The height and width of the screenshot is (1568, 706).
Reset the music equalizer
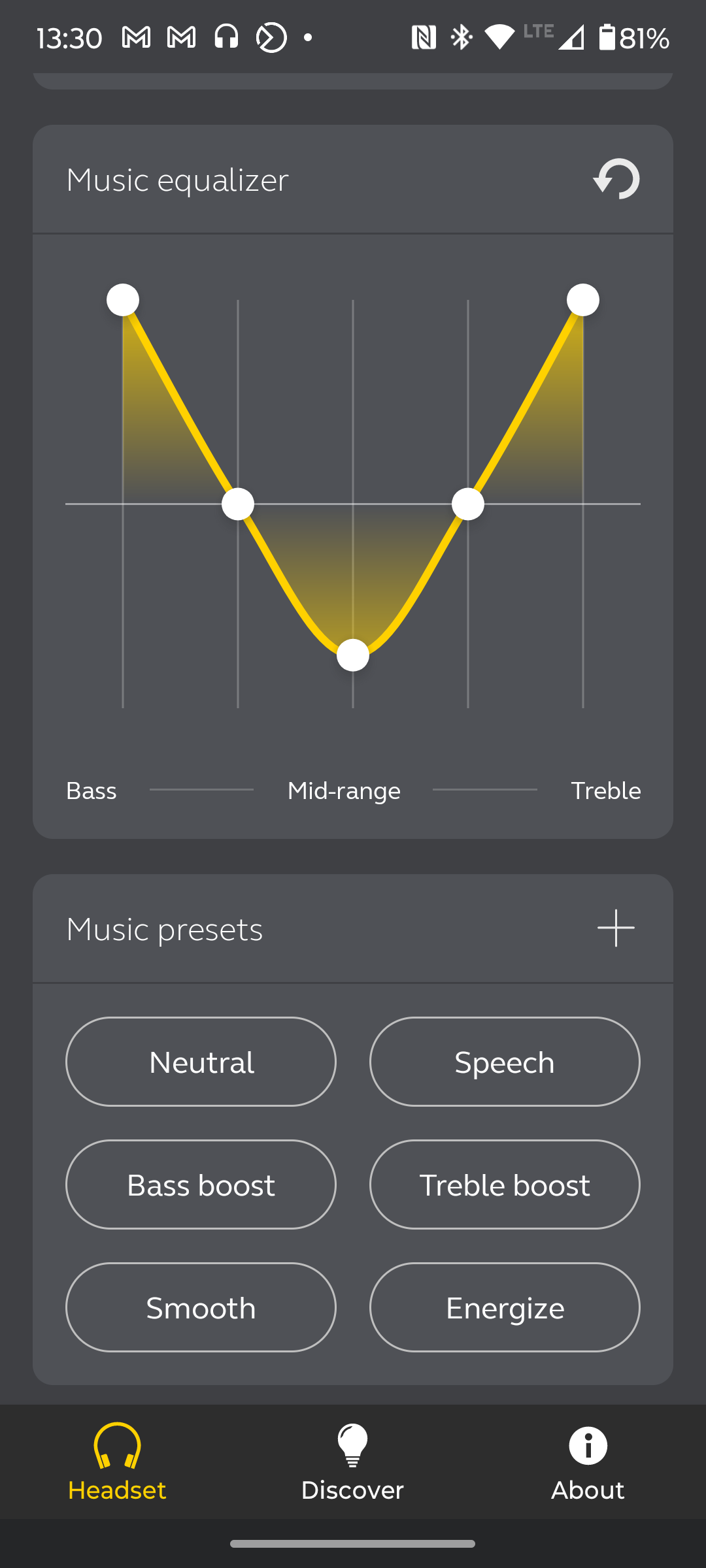(x=616, y=179)
